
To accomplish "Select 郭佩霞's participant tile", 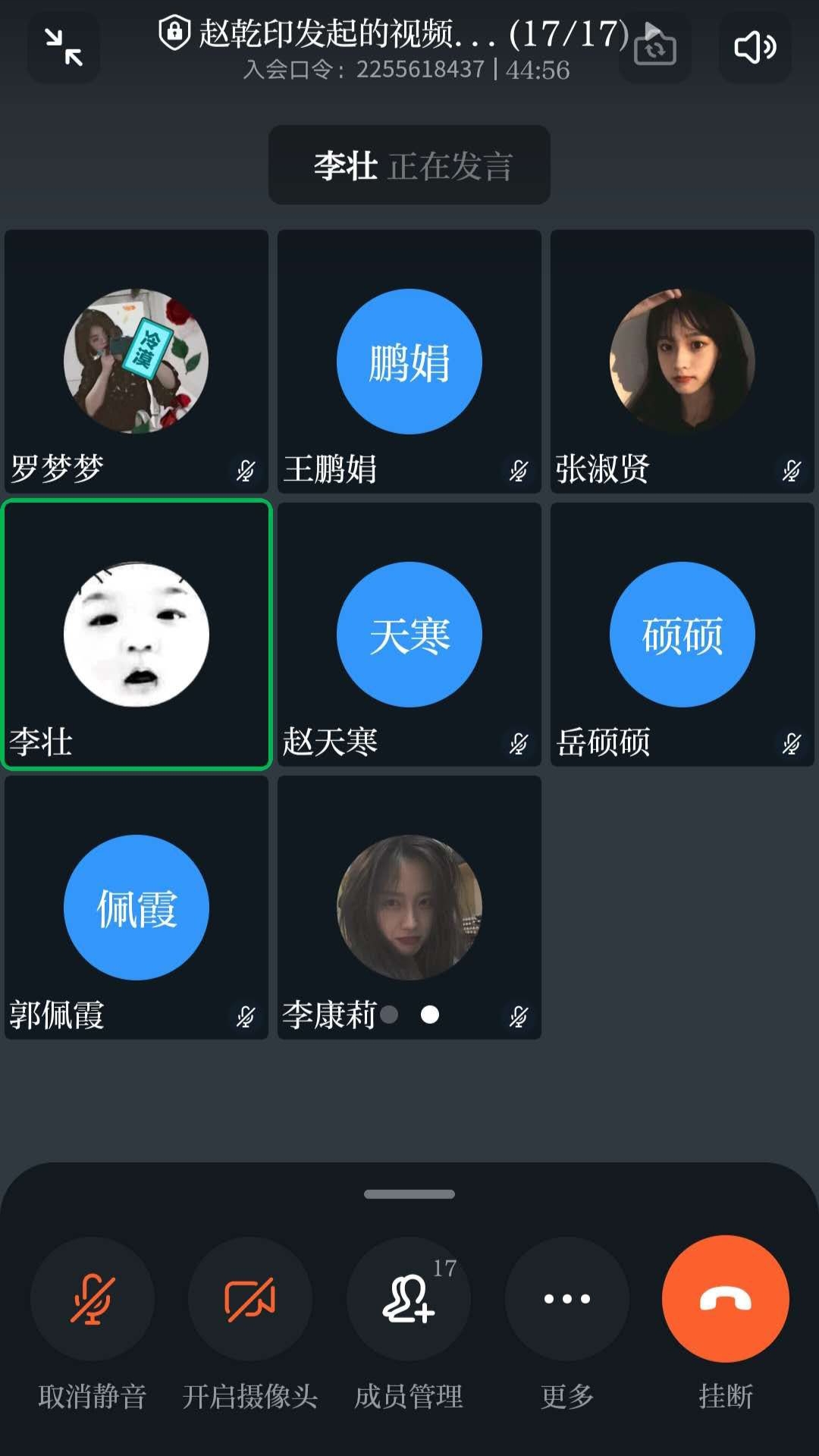I will [136, 907].
